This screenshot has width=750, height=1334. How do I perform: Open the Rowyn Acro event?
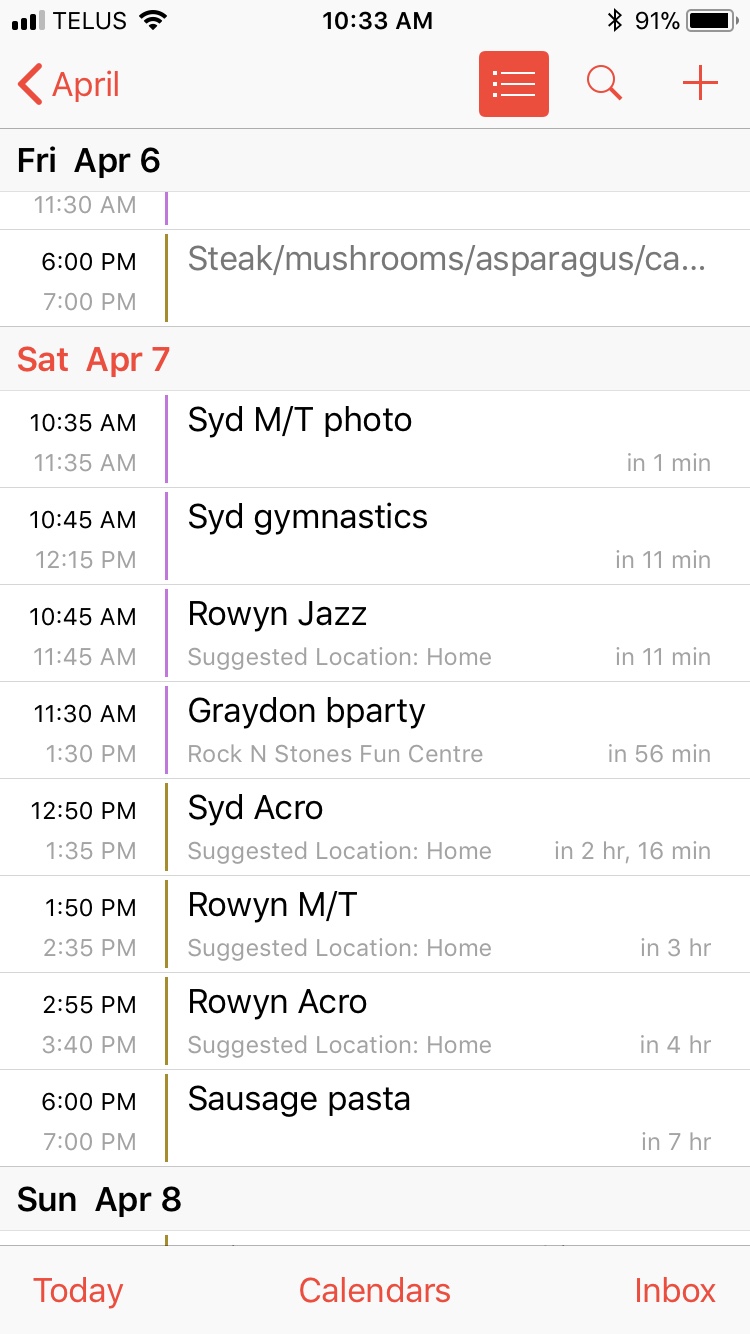tap(278, 1003)
